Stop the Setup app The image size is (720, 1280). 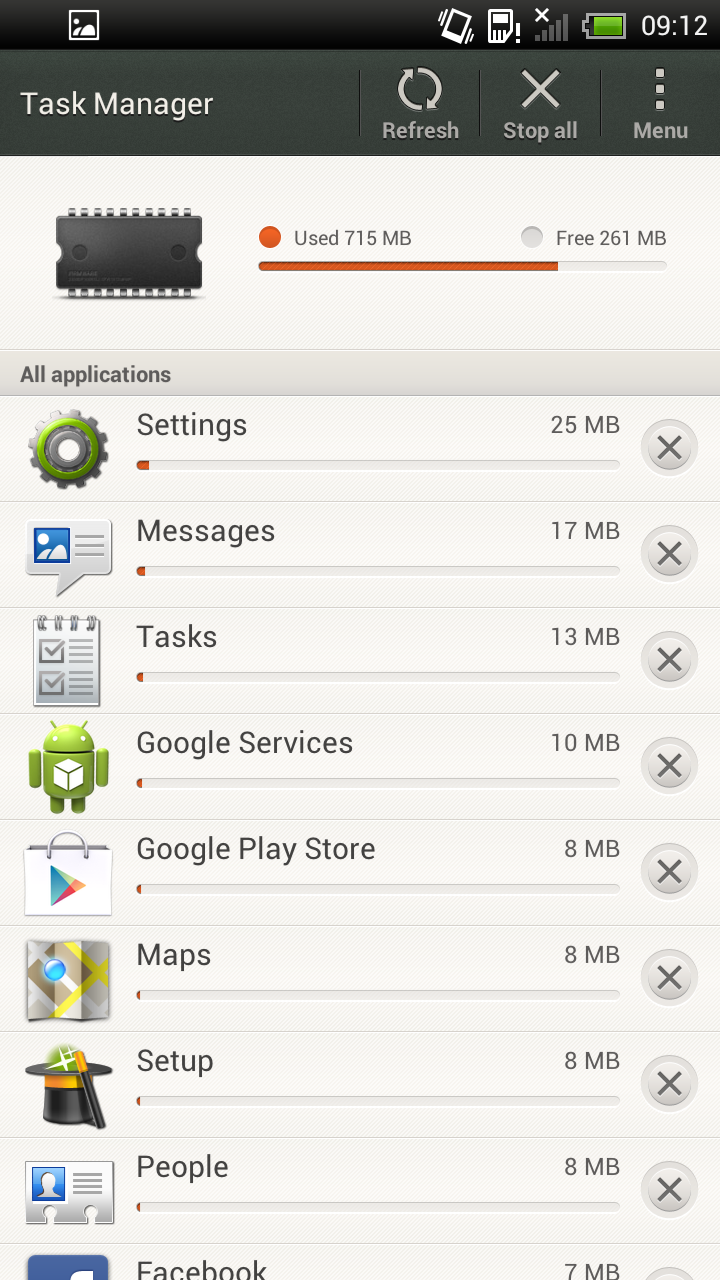[x=669, y=1085]
